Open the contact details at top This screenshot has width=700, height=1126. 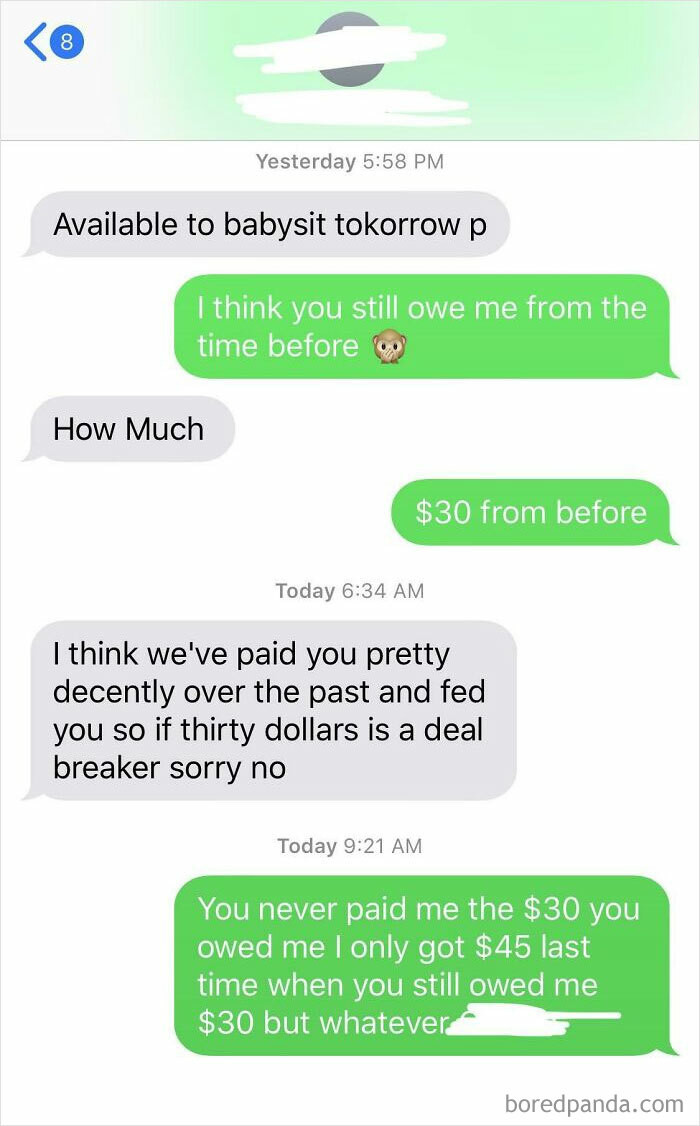(x=350, y=50)
